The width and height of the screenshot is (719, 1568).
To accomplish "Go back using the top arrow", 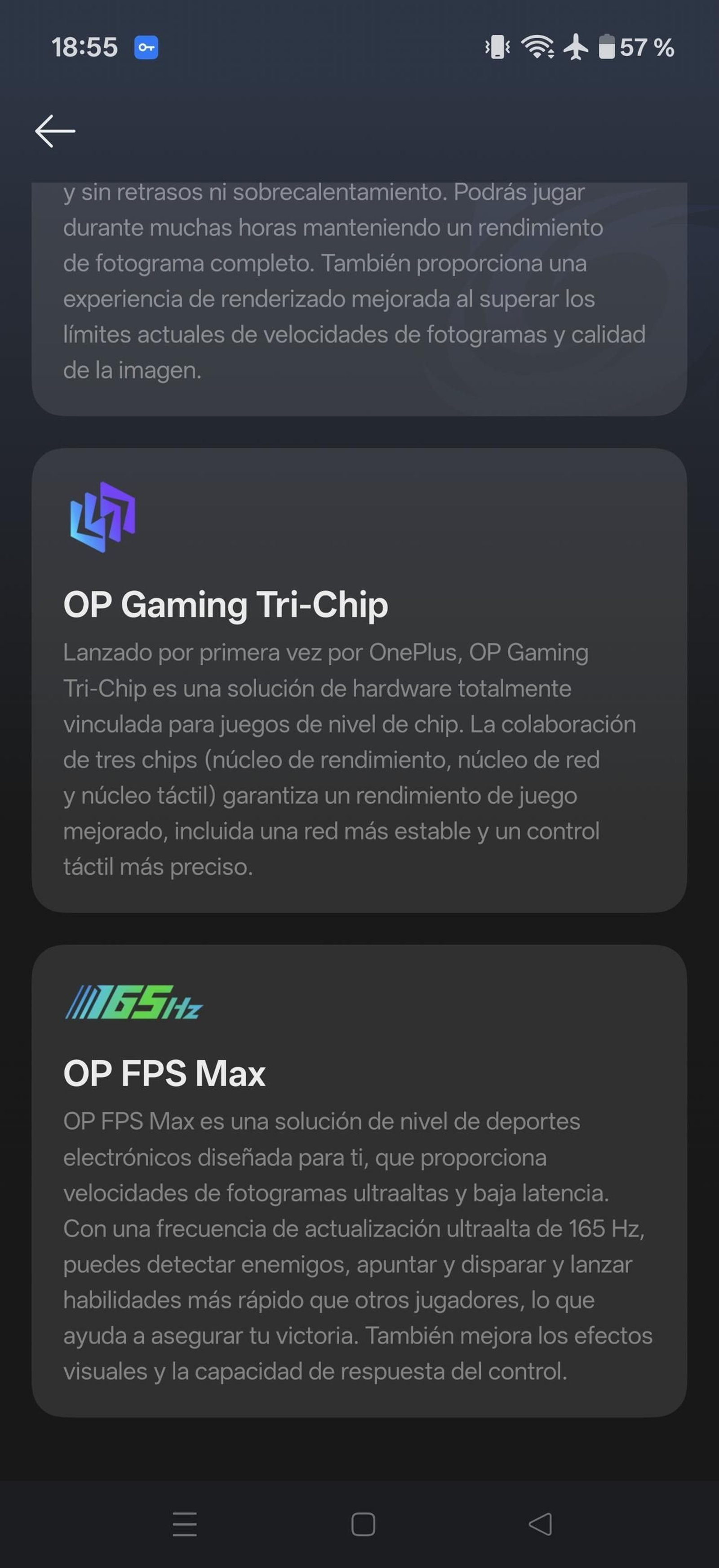I will tap(55, 131).
